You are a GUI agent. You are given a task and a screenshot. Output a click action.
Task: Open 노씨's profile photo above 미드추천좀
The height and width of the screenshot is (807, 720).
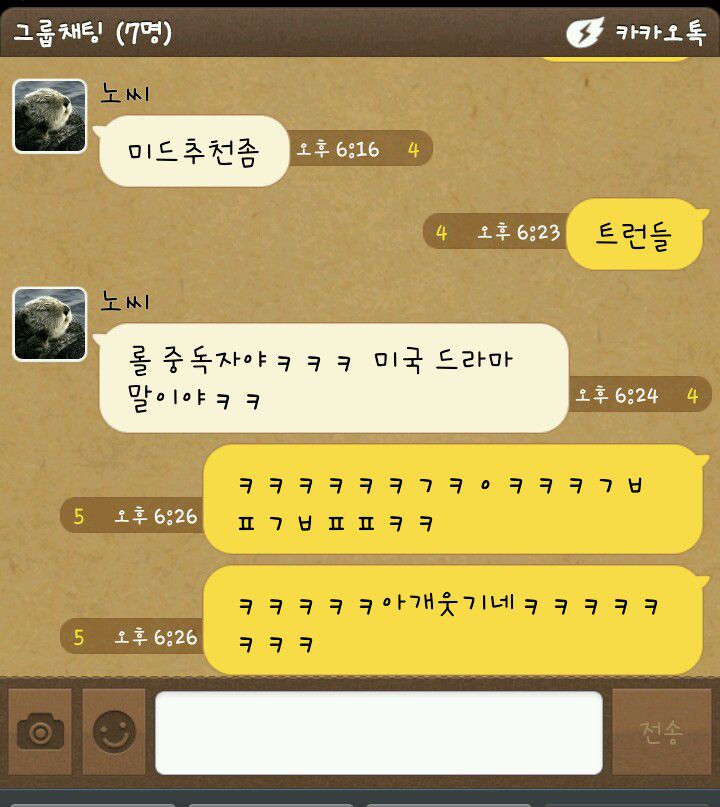click(x=49, y=116)
